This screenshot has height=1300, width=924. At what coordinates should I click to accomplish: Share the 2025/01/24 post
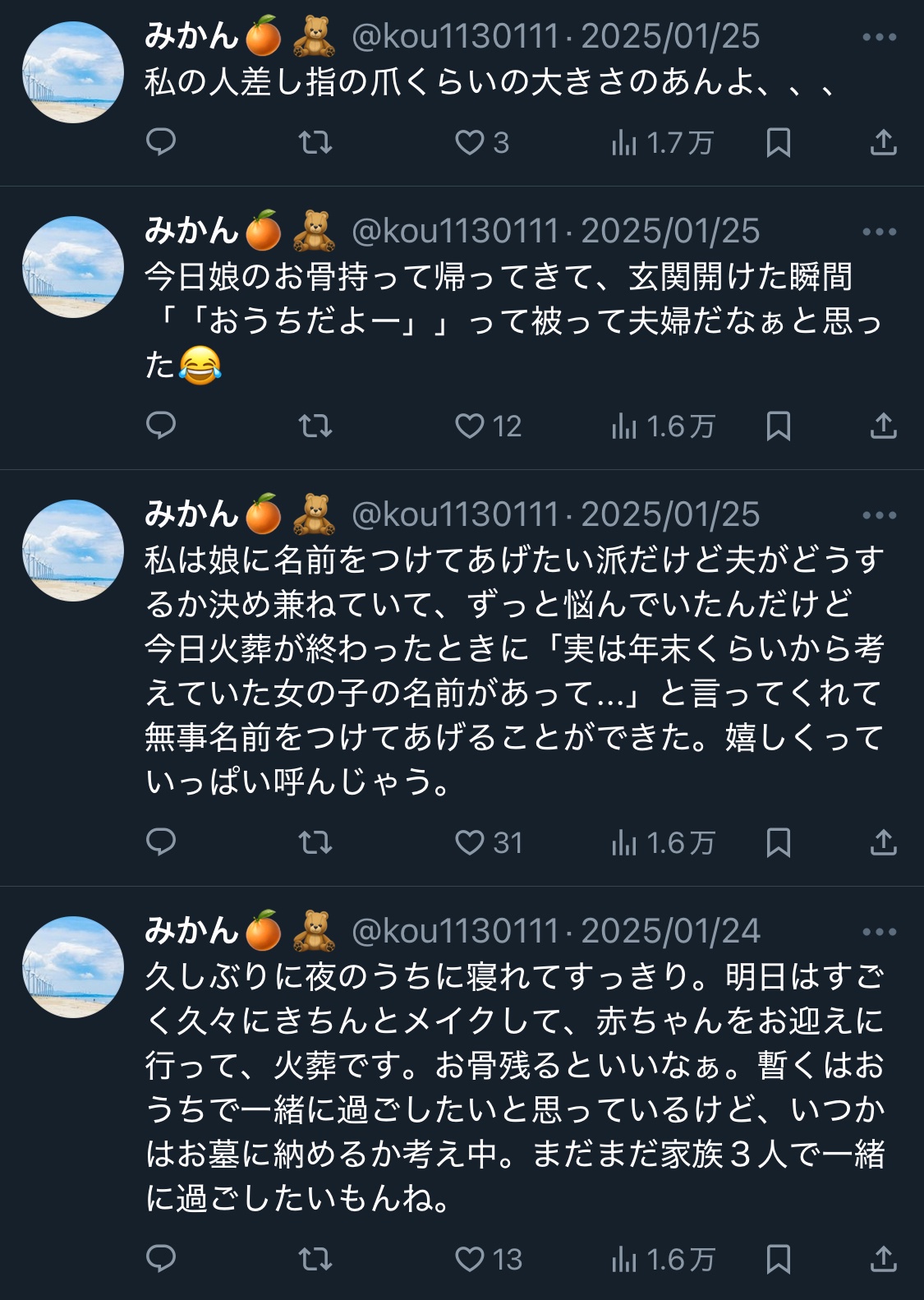coord(883,1259)
